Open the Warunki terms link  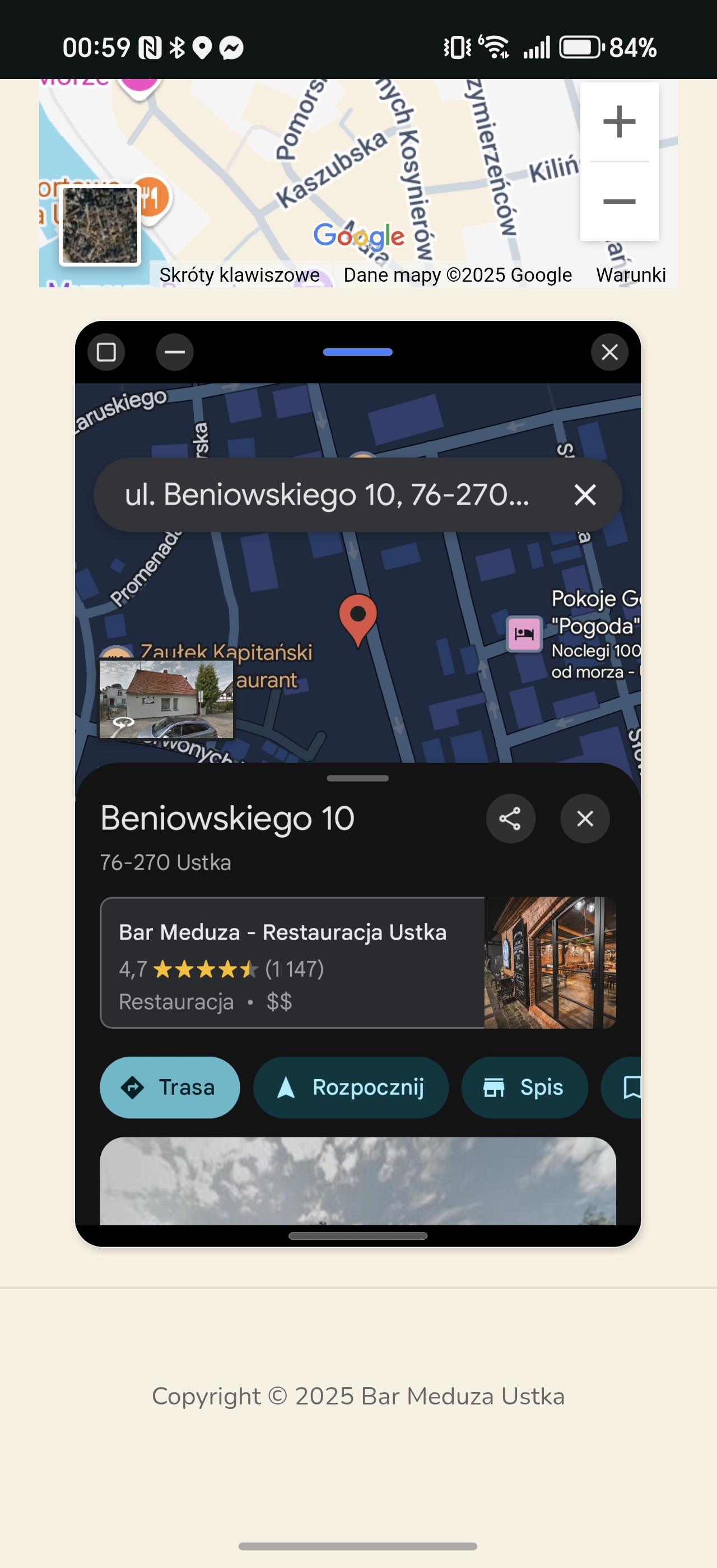(x=631, y=275)
